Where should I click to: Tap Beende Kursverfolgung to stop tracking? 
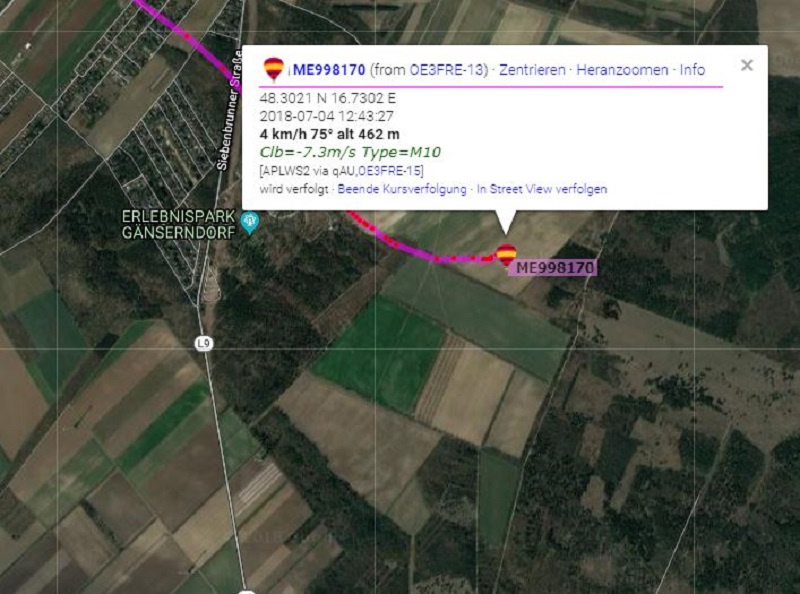point(402,188)
